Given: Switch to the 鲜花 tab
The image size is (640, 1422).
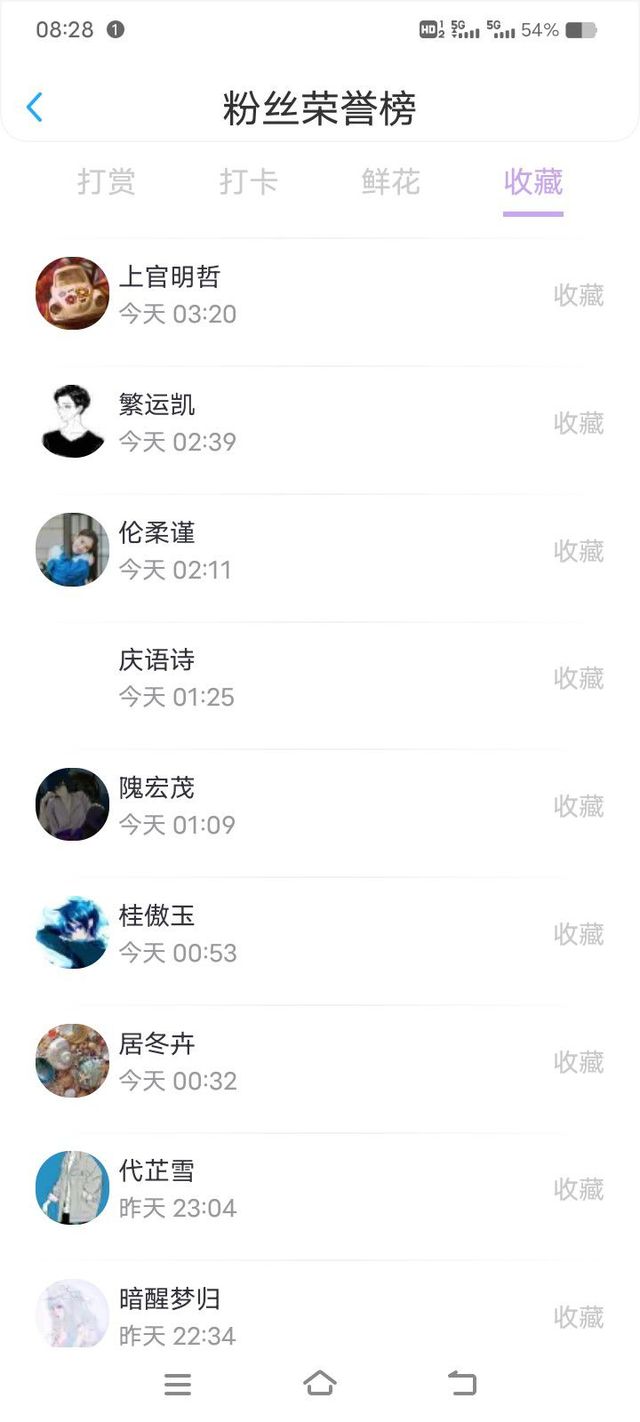Looking at the screenshot, I should tap(391, 182).
